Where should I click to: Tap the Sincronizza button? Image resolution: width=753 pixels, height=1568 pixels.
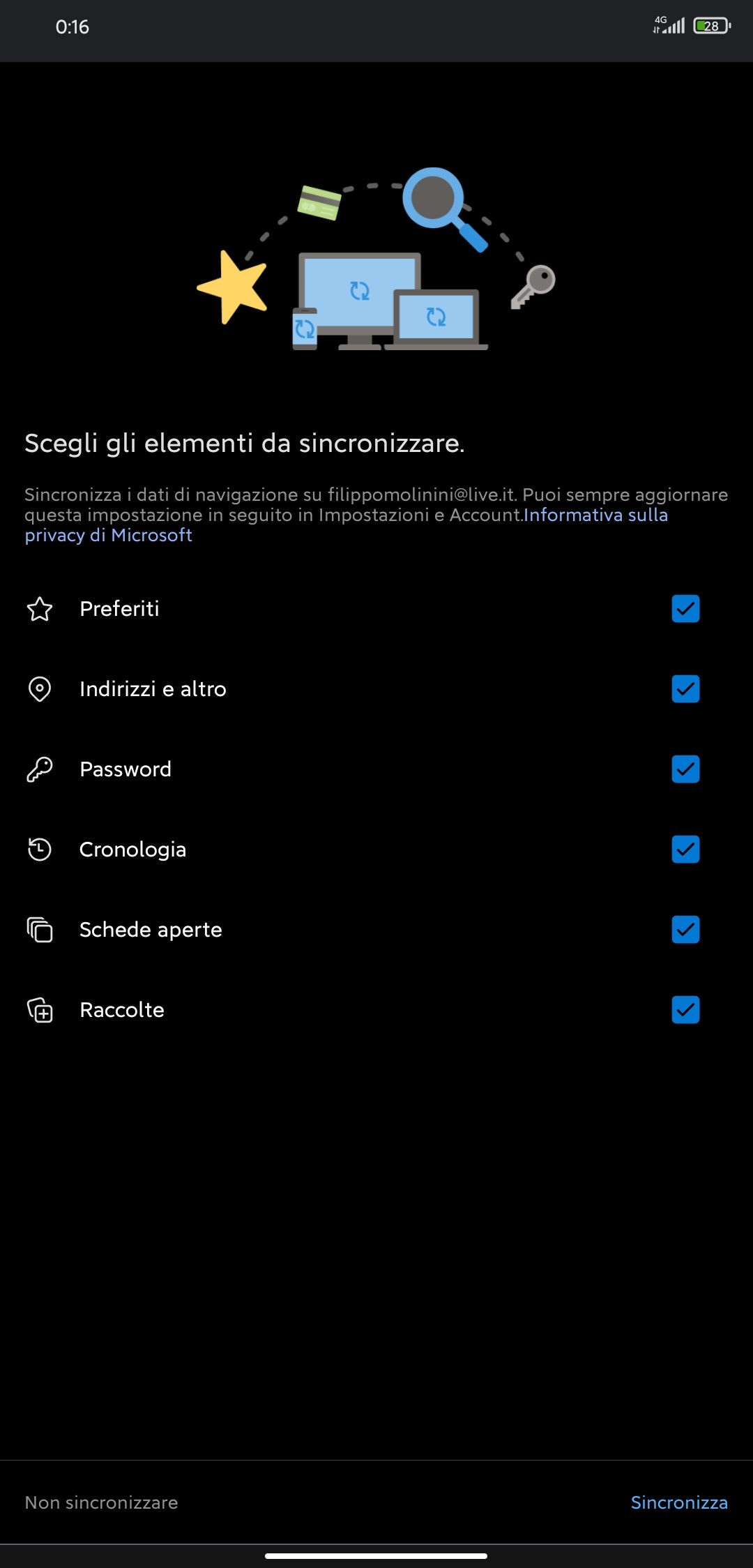coord(678,1502)
